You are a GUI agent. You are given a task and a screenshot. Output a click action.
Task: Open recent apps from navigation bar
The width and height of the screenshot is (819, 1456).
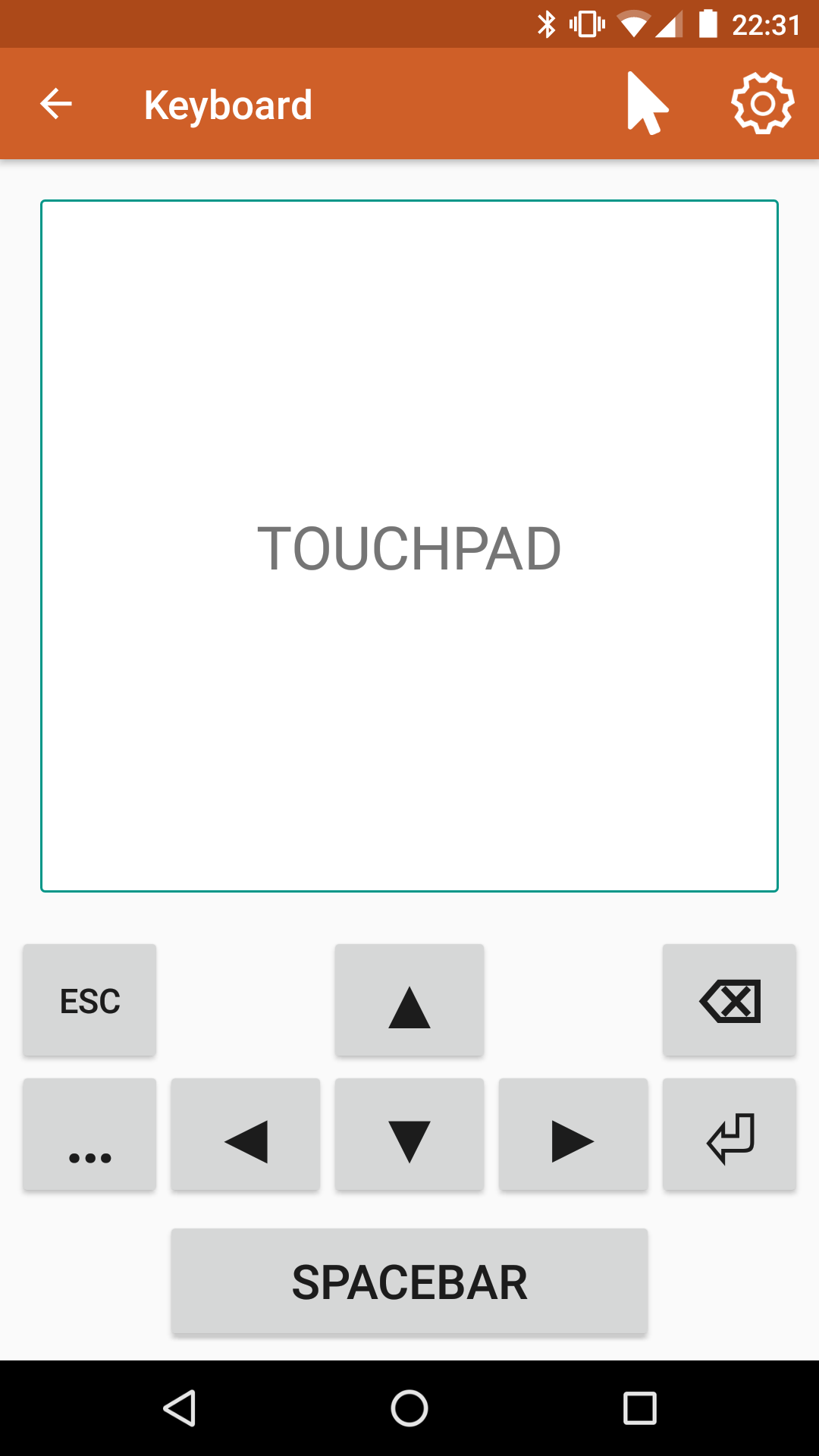(639, 1408)
